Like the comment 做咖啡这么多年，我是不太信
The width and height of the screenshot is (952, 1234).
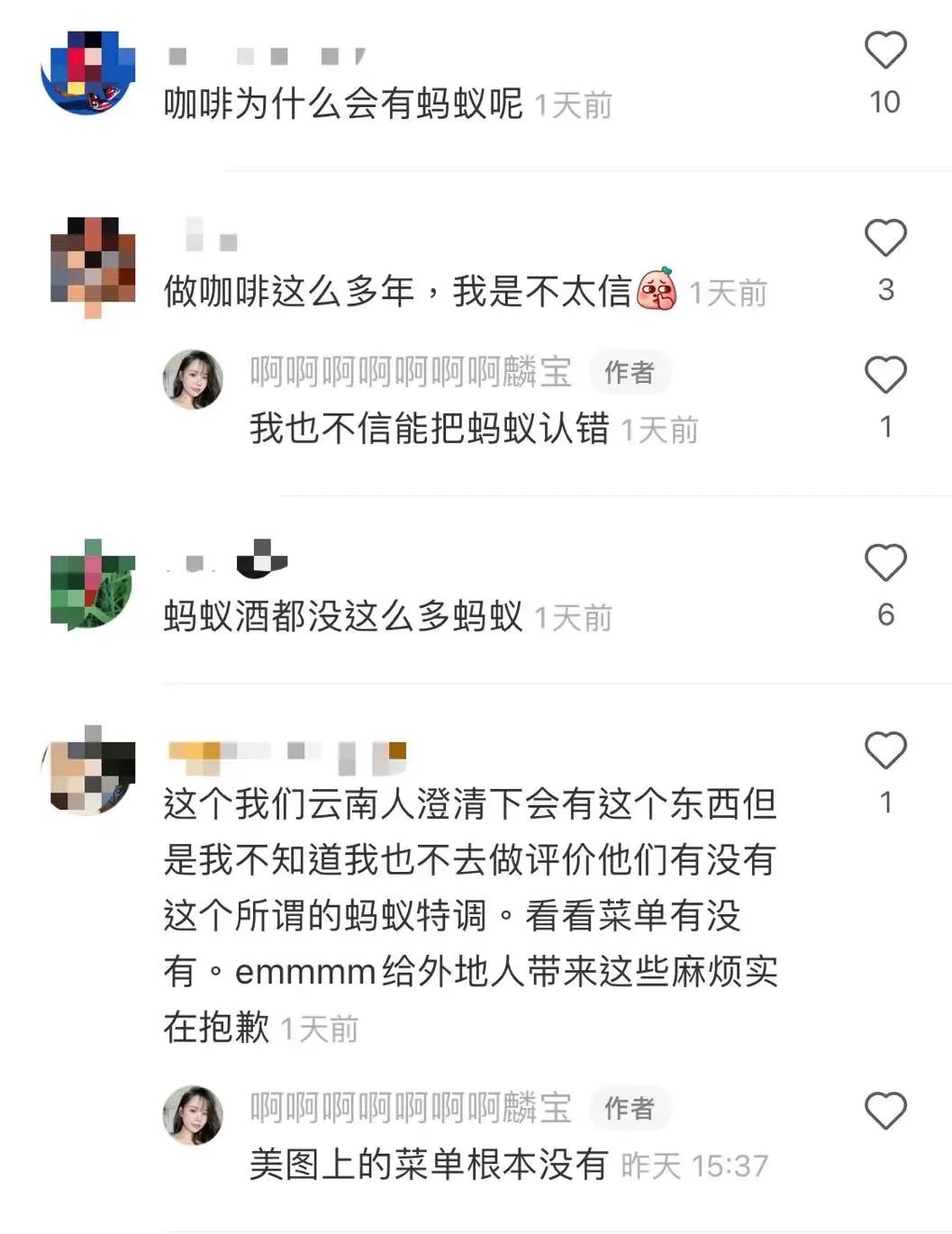(x=884, y=239)
